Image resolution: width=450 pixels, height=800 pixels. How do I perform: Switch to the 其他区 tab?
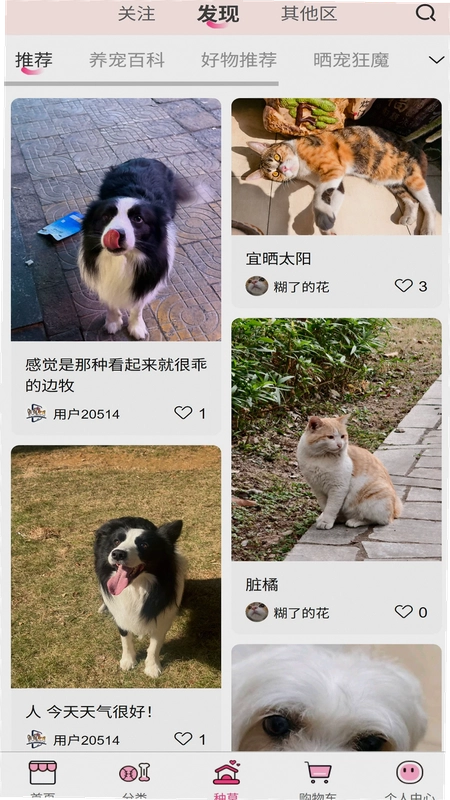pyautogui.click(x=309, y=14)
